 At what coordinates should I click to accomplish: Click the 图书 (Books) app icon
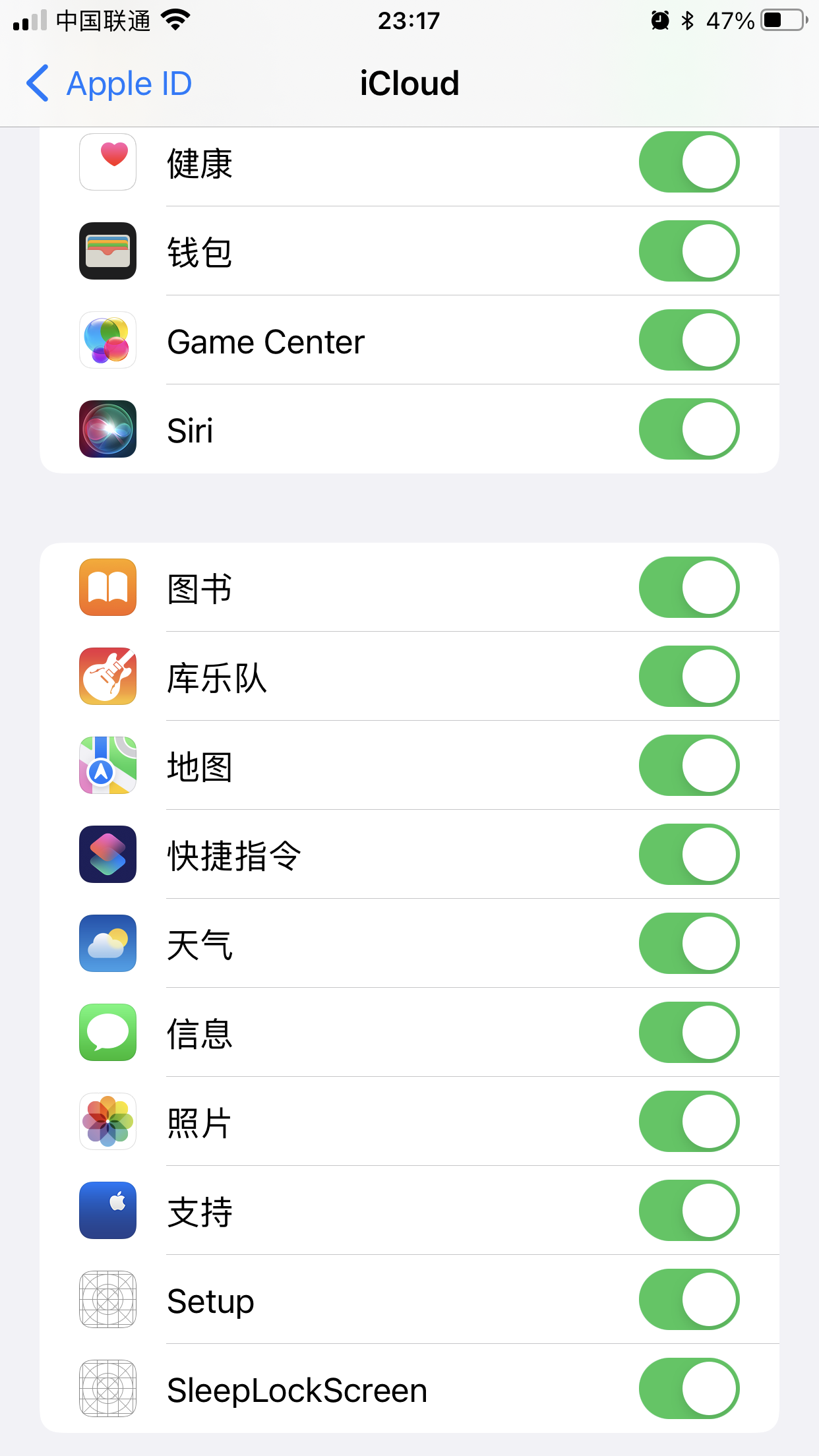coord(107,588)
